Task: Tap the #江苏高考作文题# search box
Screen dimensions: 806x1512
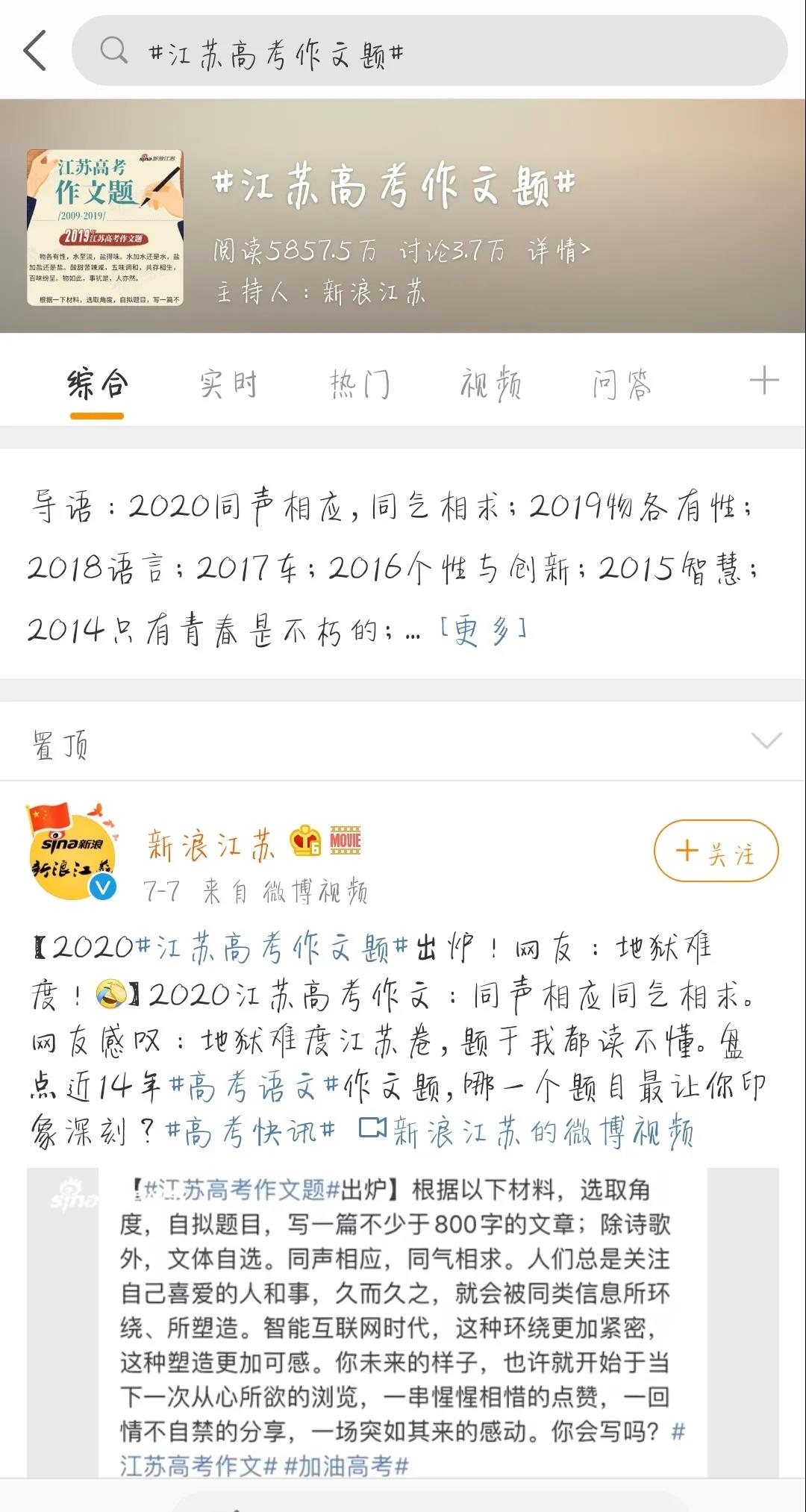Action: tap(429, 51)
